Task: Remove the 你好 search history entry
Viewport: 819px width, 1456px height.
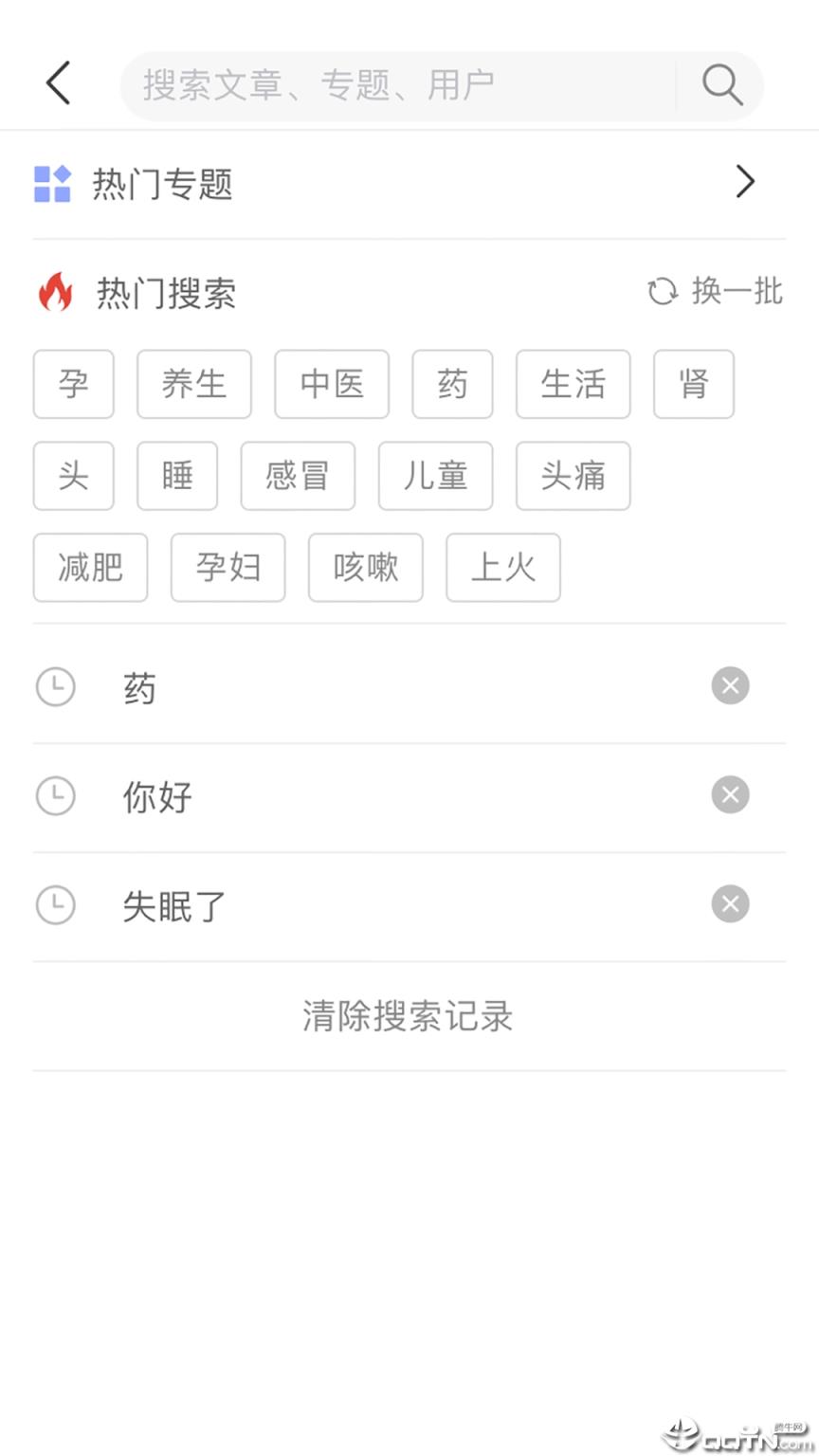Action: click(730, 794)
